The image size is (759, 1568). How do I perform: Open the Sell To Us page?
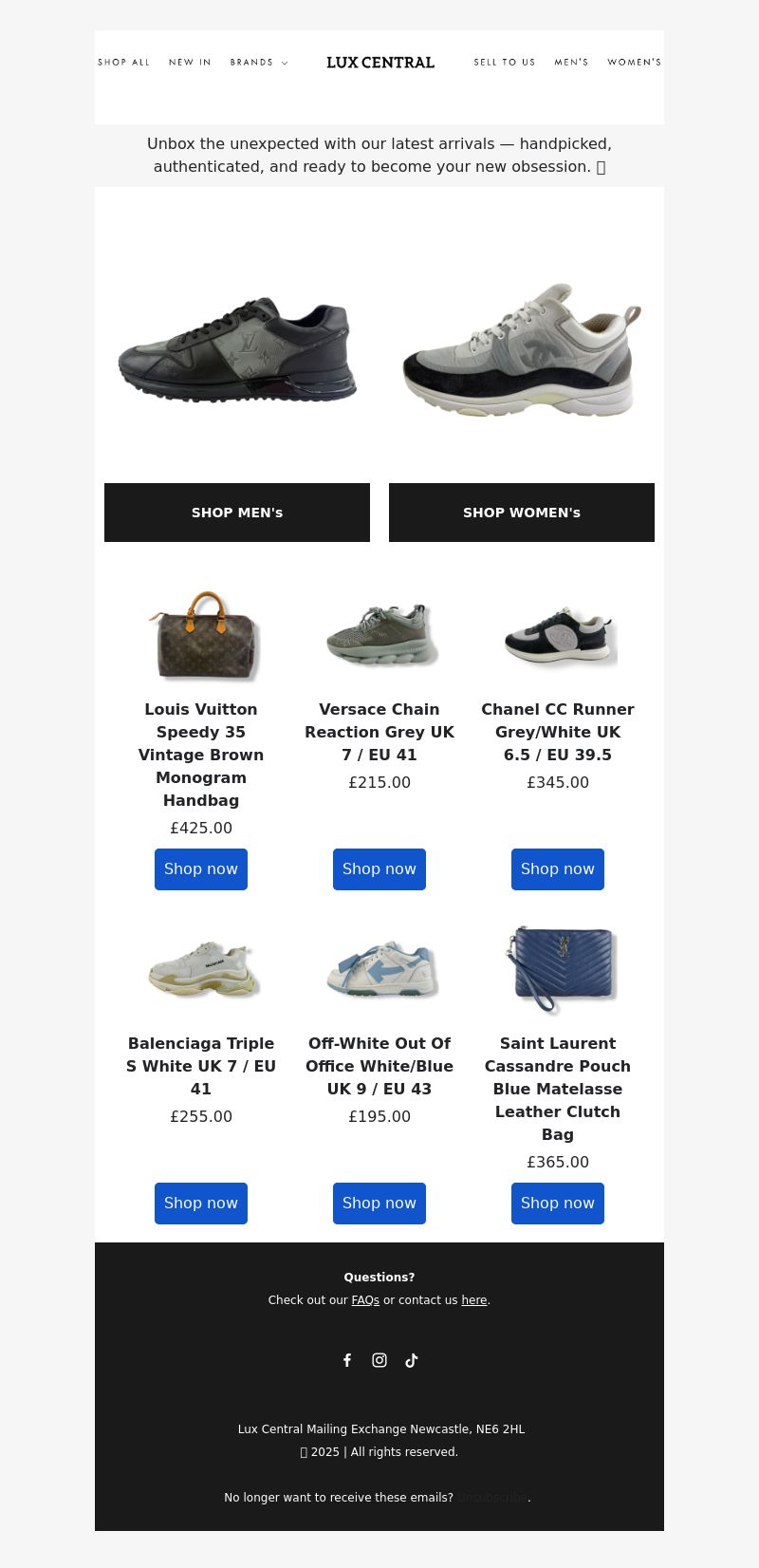coord(505,63)
